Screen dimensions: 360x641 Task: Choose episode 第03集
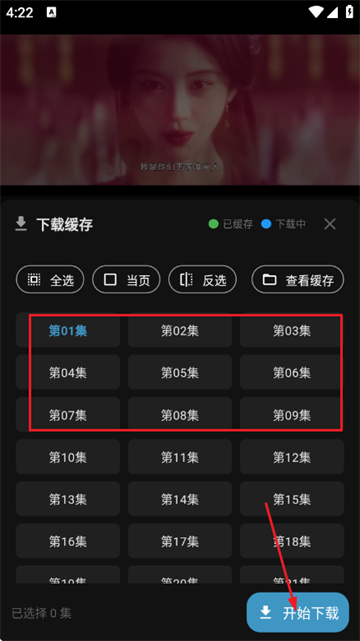point(292,330)
